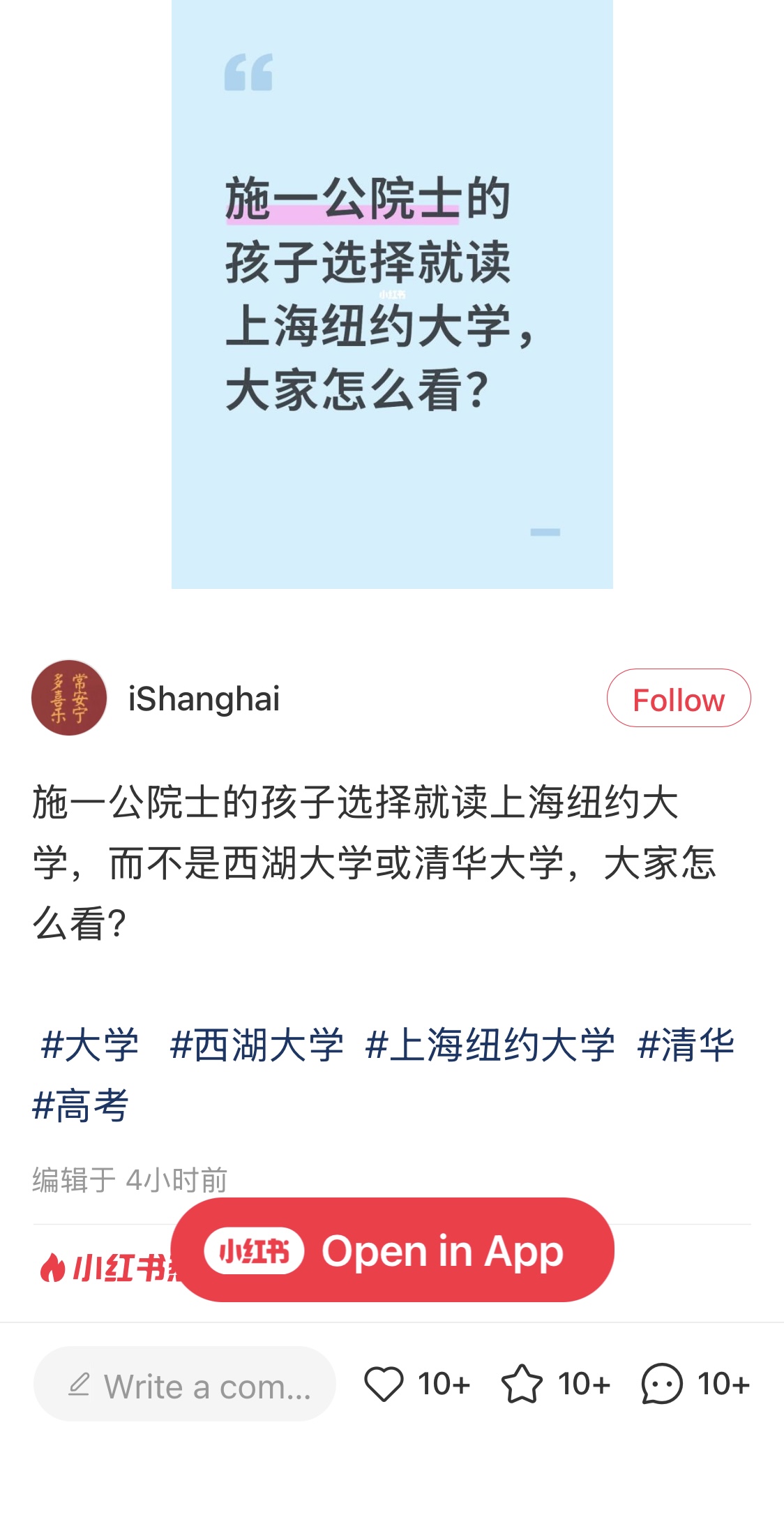
Task: Like this post with the heart icon
Action: pos(384,1384)
